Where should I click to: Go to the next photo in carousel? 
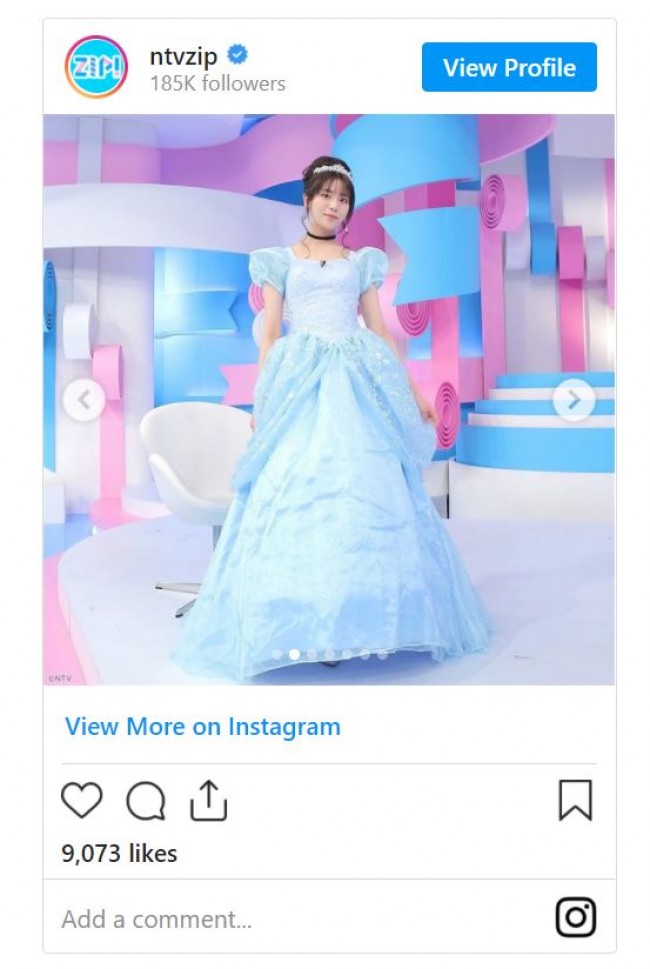[x=574, y=400]
